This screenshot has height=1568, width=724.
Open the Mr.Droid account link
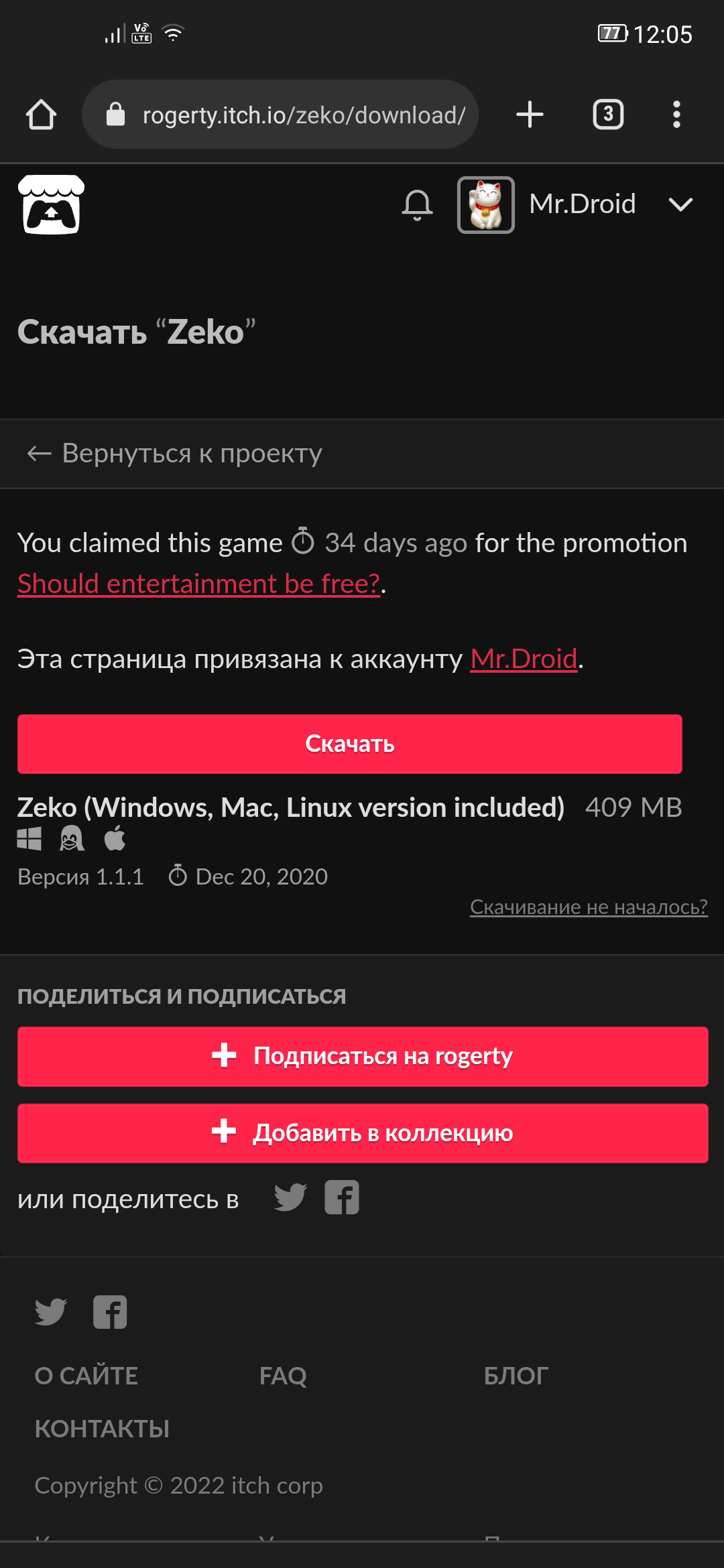[x=524, y=659]
